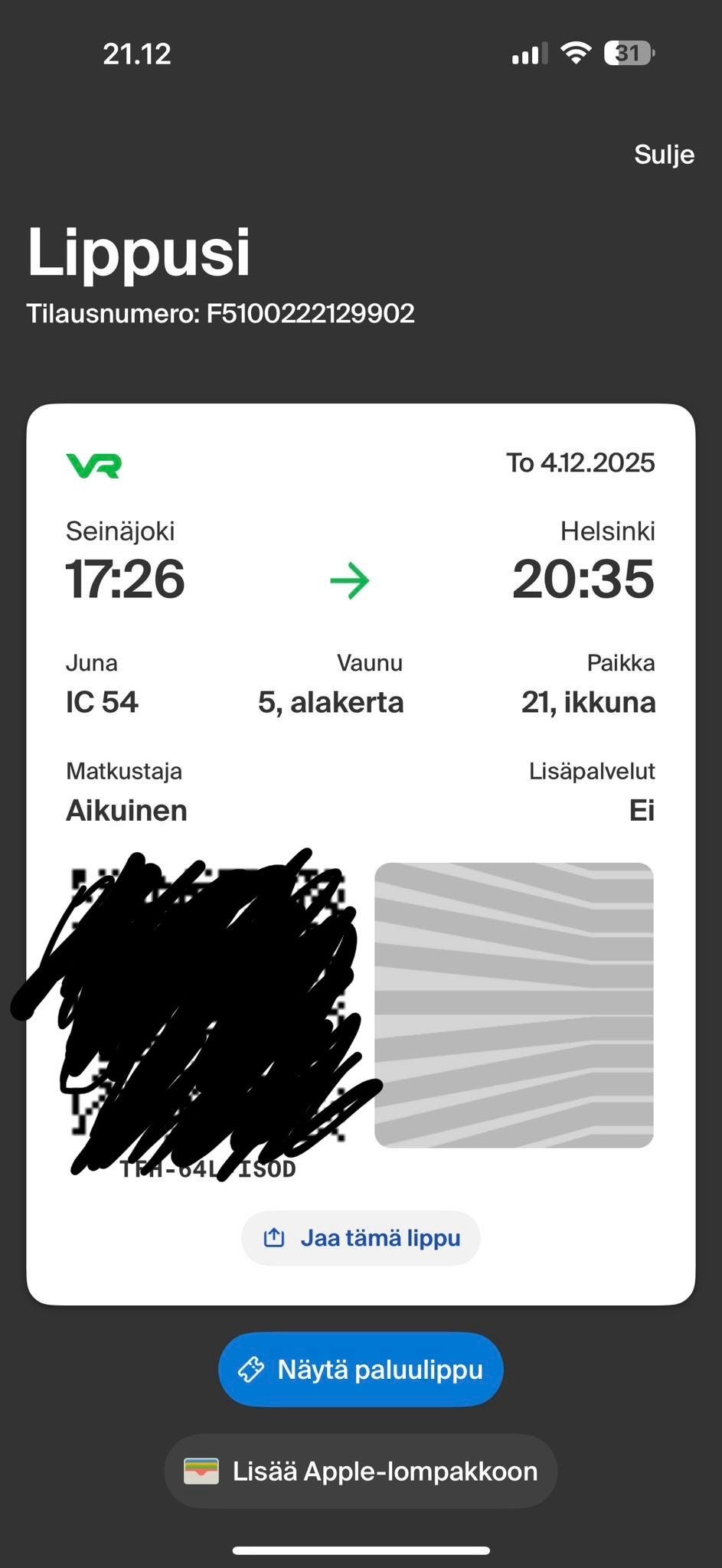Select the departure time 17:26
722x1568 pixels.
tap(125, 580)
